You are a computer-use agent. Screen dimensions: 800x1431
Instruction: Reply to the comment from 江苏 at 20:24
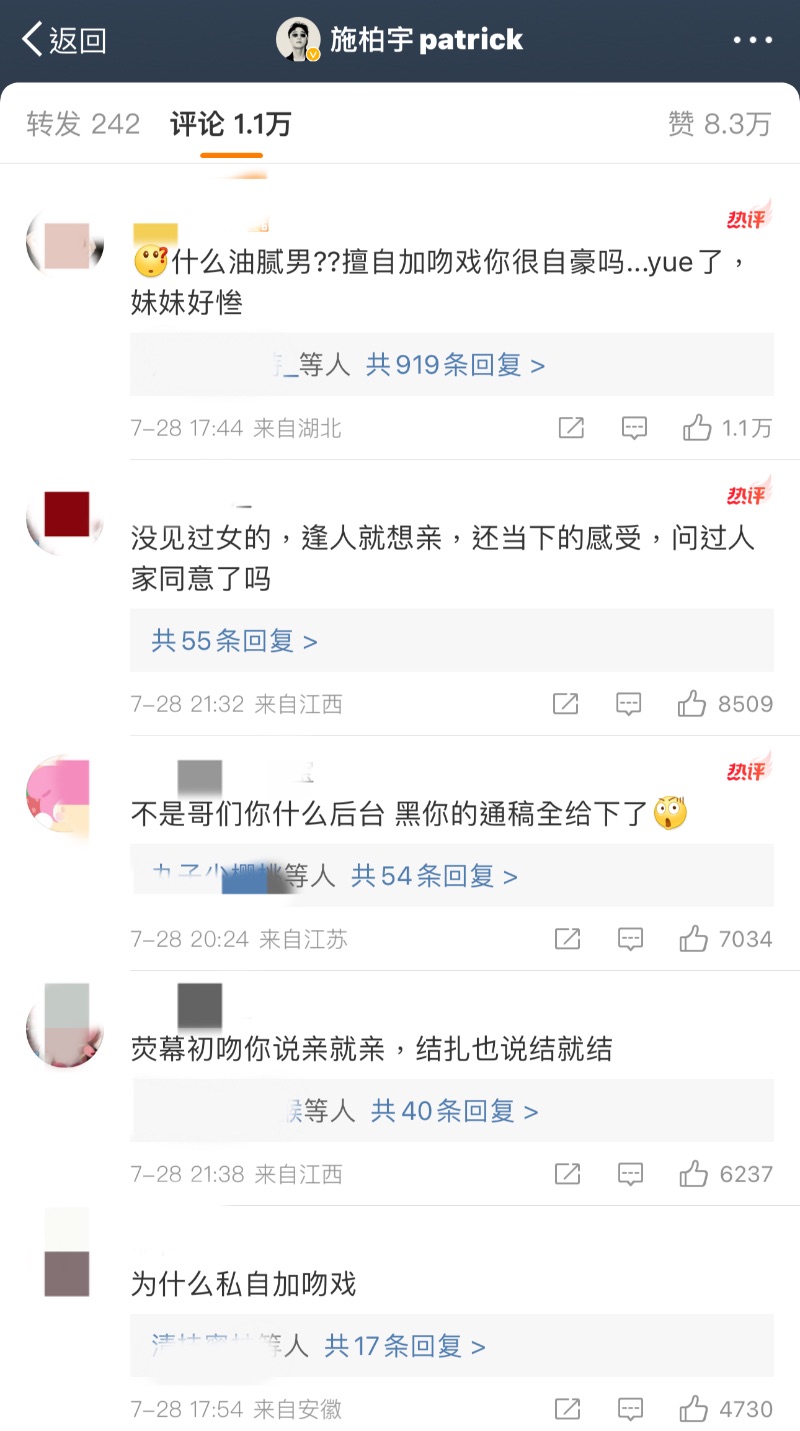coord(630,939)
